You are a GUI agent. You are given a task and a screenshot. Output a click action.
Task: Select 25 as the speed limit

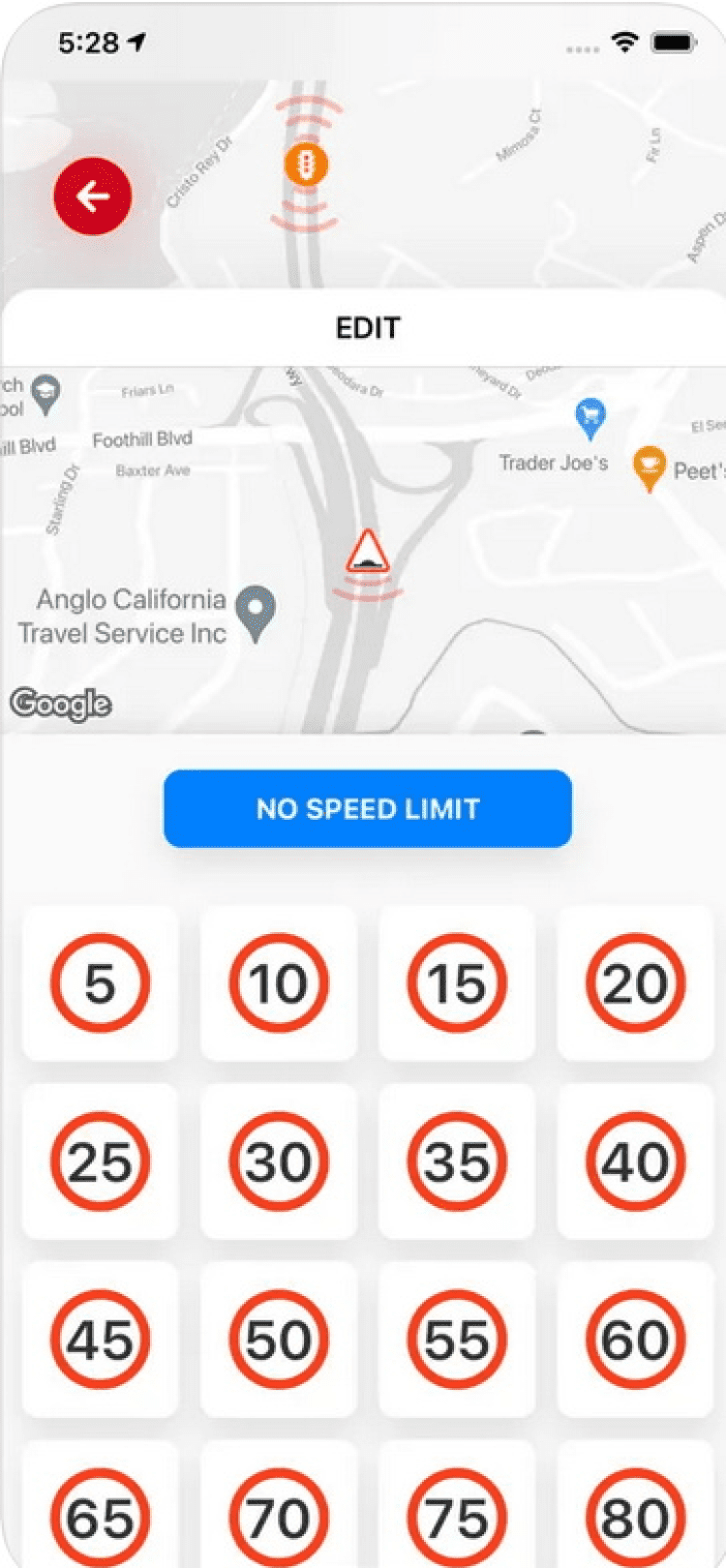click(101, 1161)
